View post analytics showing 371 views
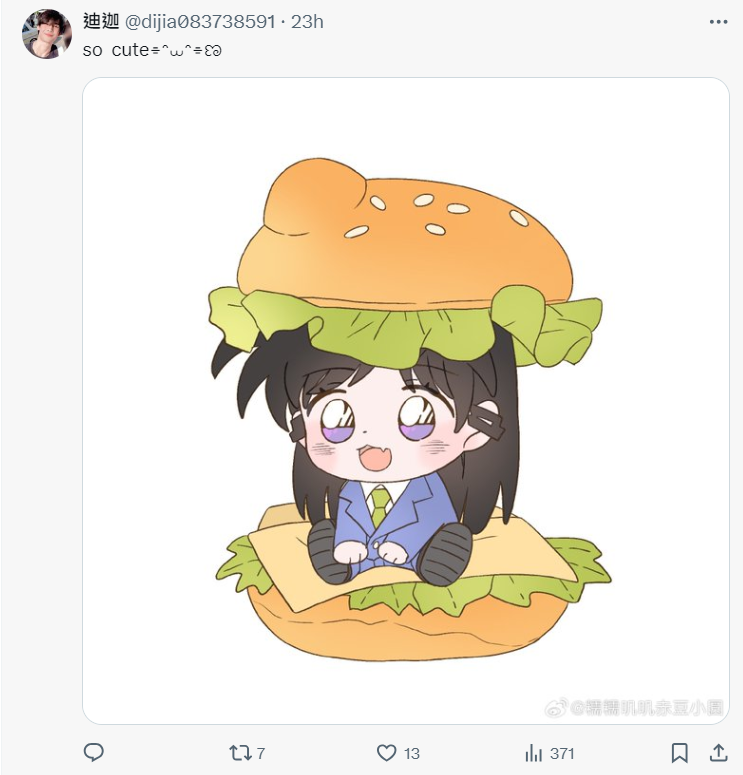 point(534,753)
